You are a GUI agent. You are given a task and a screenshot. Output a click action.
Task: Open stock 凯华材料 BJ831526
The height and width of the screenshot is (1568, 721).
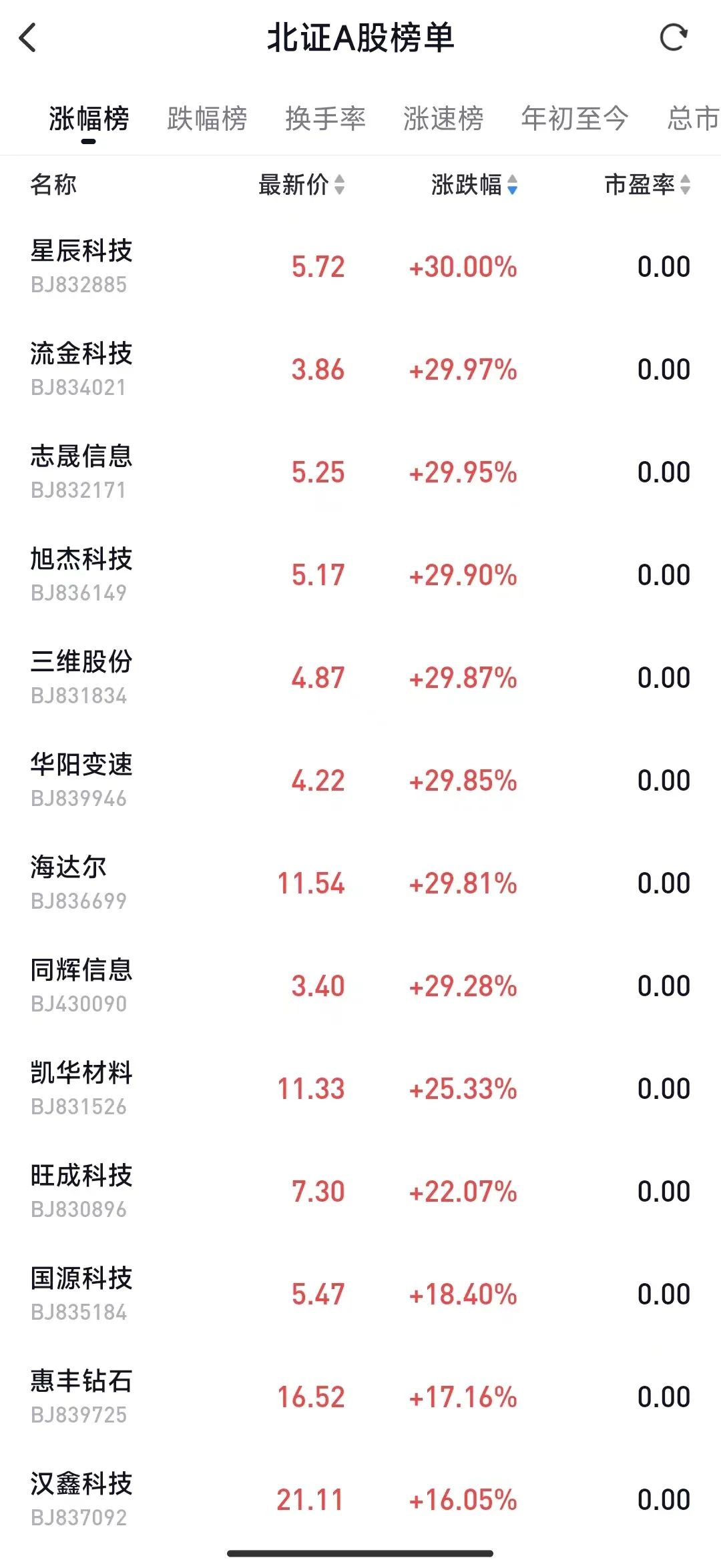pos(360,1089)
